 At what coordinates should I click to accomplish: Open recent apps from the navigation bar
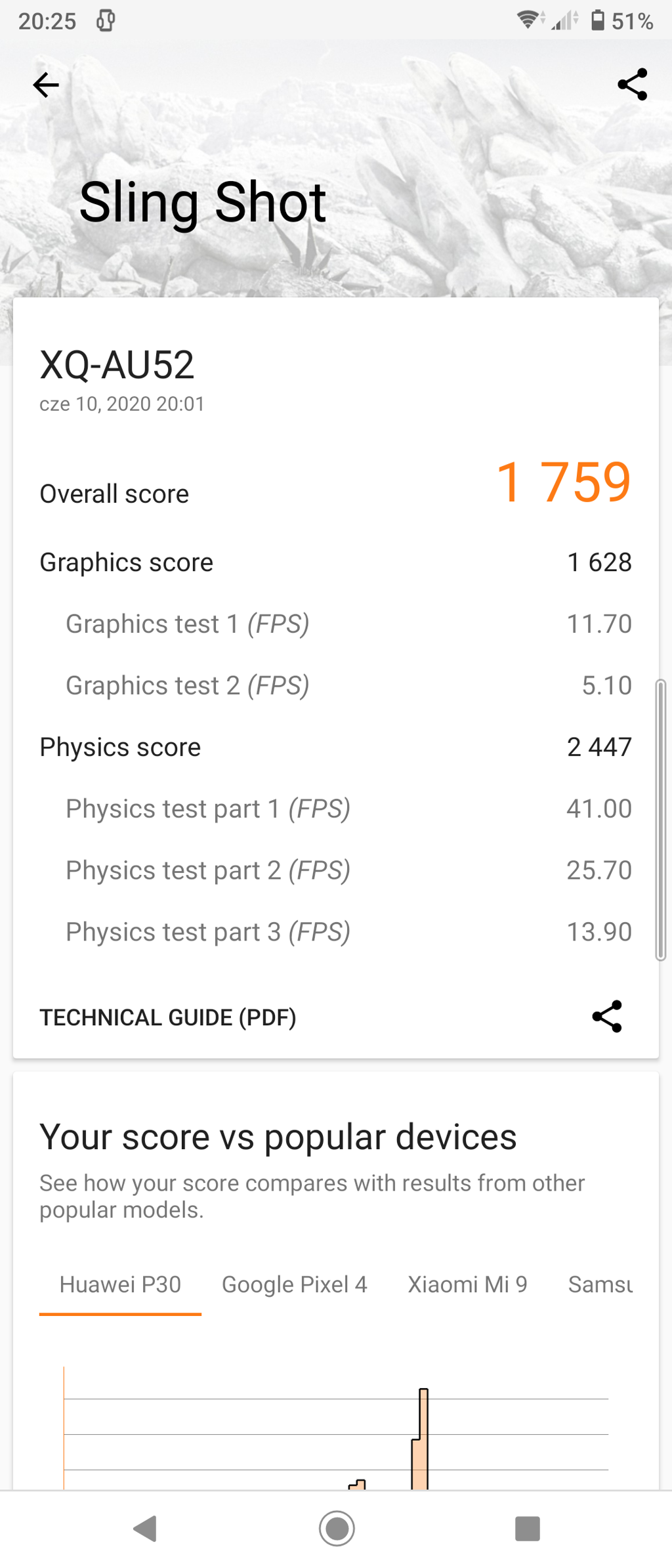[x=527, y=1529]
